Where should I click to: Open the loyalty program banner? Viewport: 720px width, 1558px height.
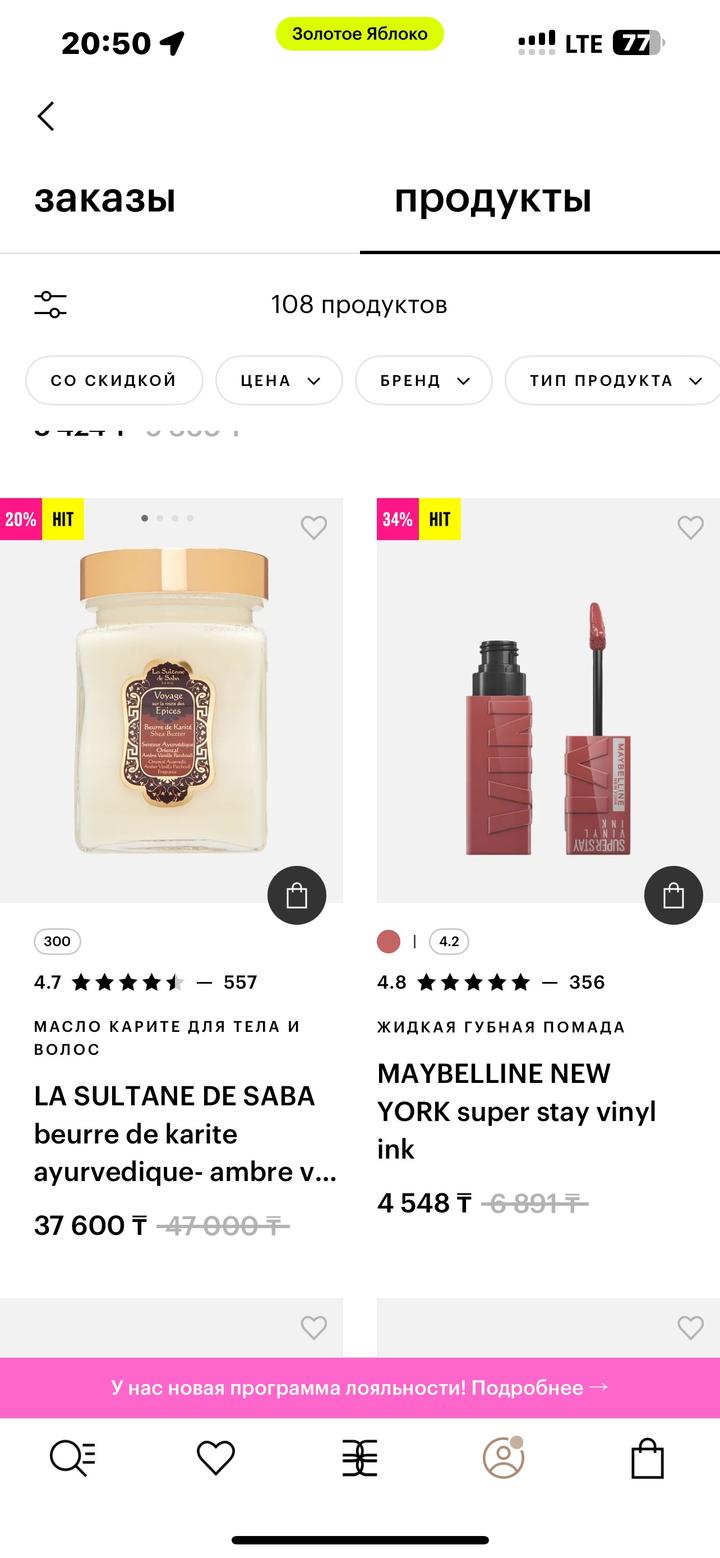pos(360,1387)
